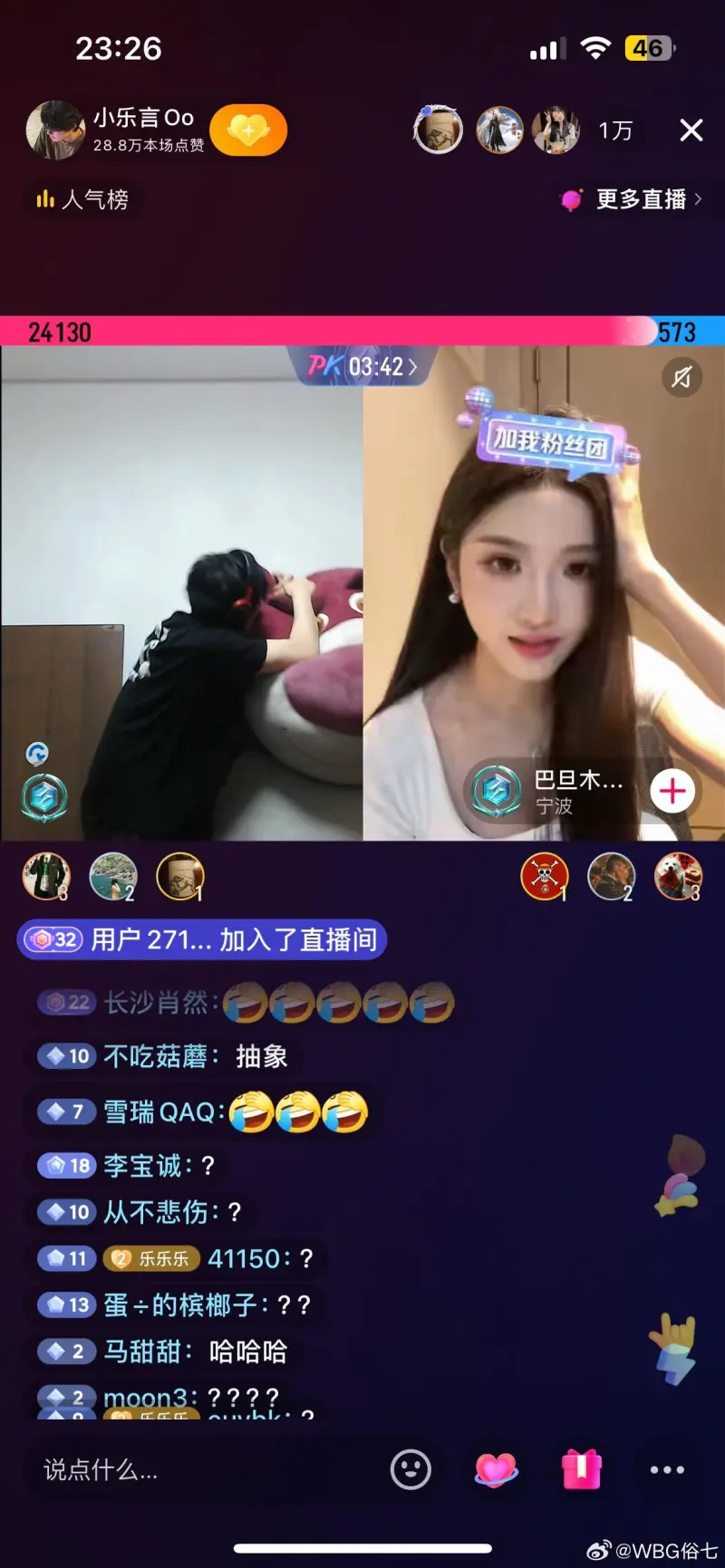Tap the muted speaker icon on opponent's video

pyautogui.click(x=681, y=377)
